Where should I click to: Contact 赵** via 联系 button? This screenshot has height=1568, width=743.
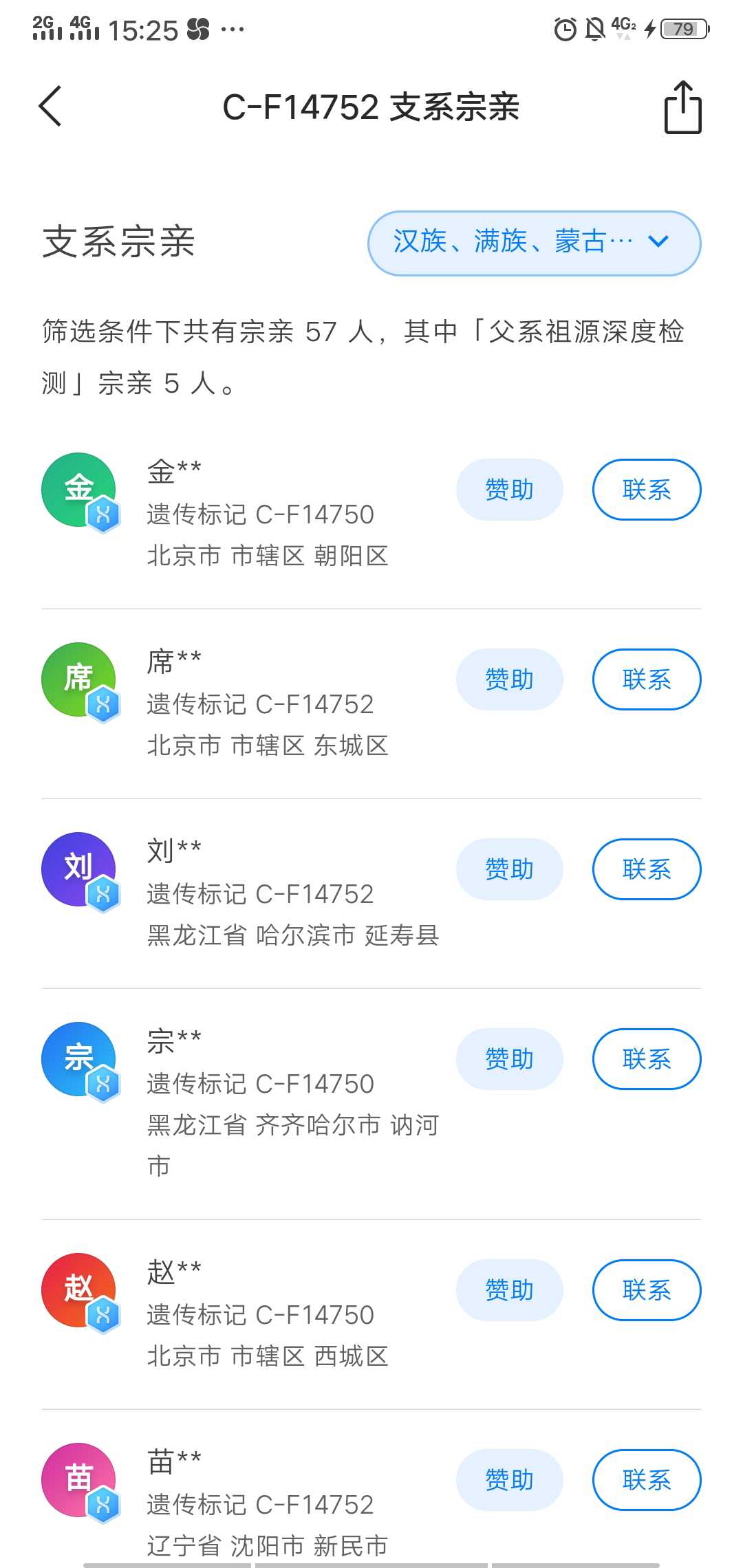[x=647, y=1290]
